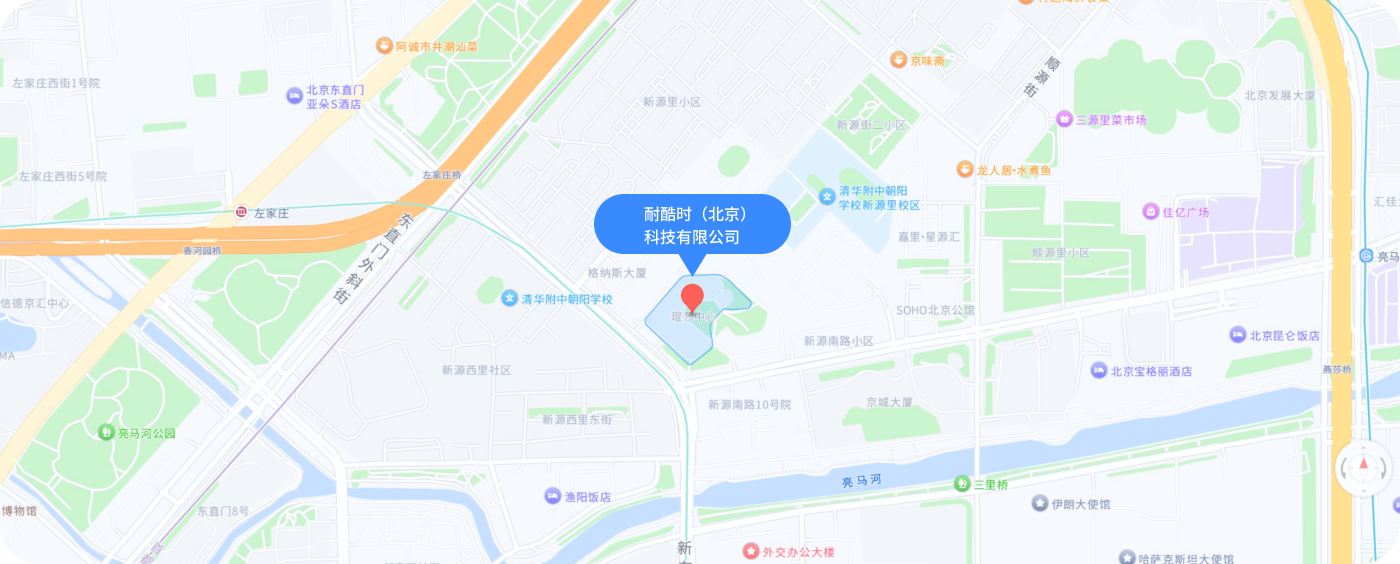Tap the compass to reset map orientation

(x=1363, y=468)
